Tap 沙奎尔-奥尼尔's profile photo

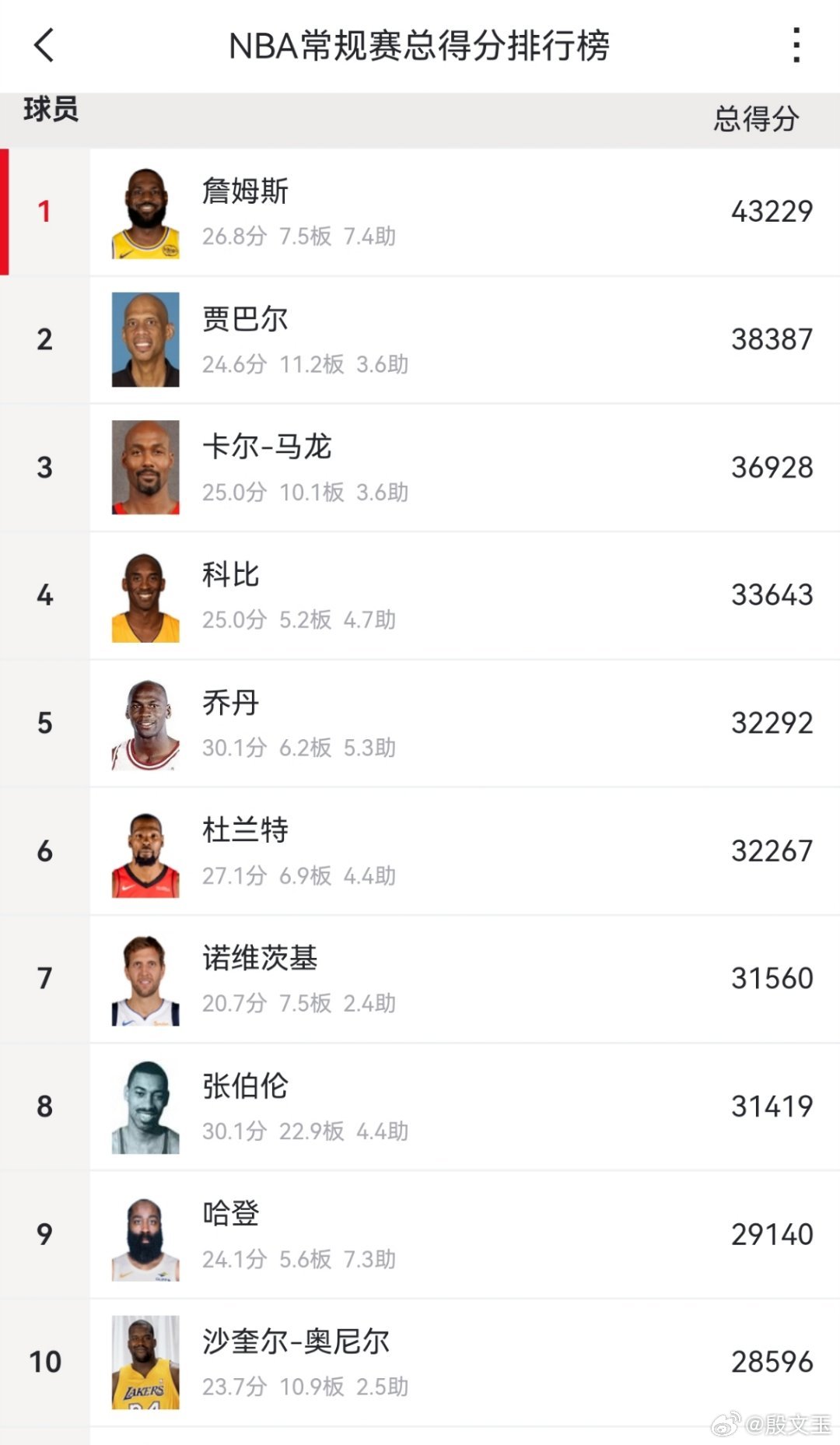(x=145, y=1360)
